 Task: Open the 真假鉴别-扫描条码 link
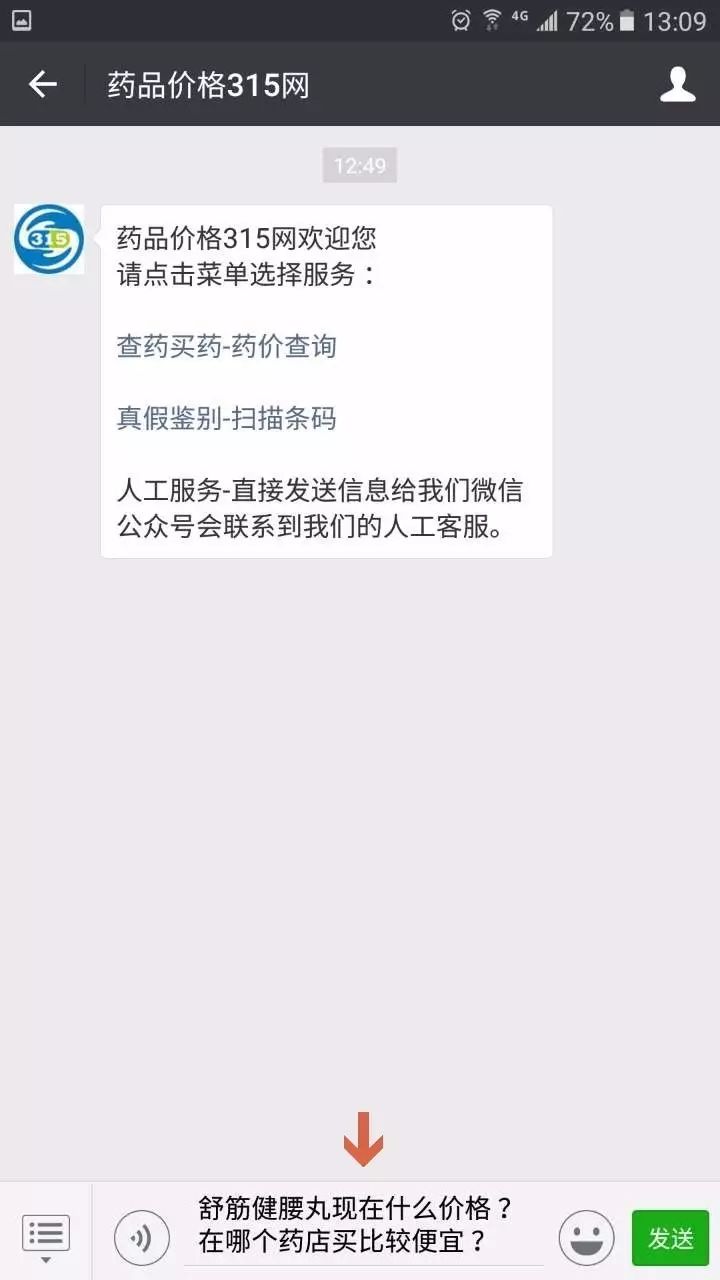pyautogui.click(x=227, y=418)
